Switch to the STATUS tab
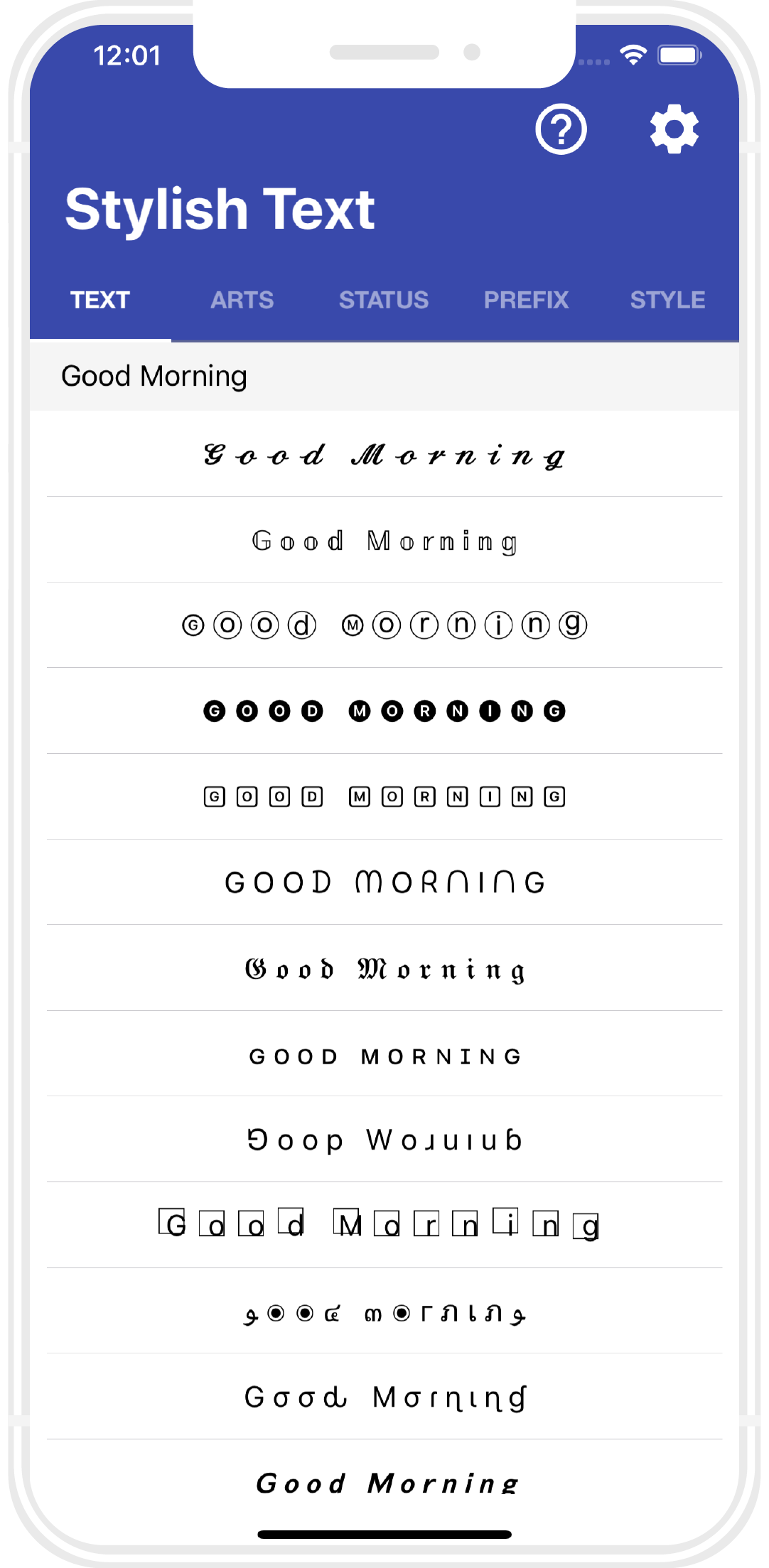The width and height of the screenshot is (769, 1568). (383, 300)
